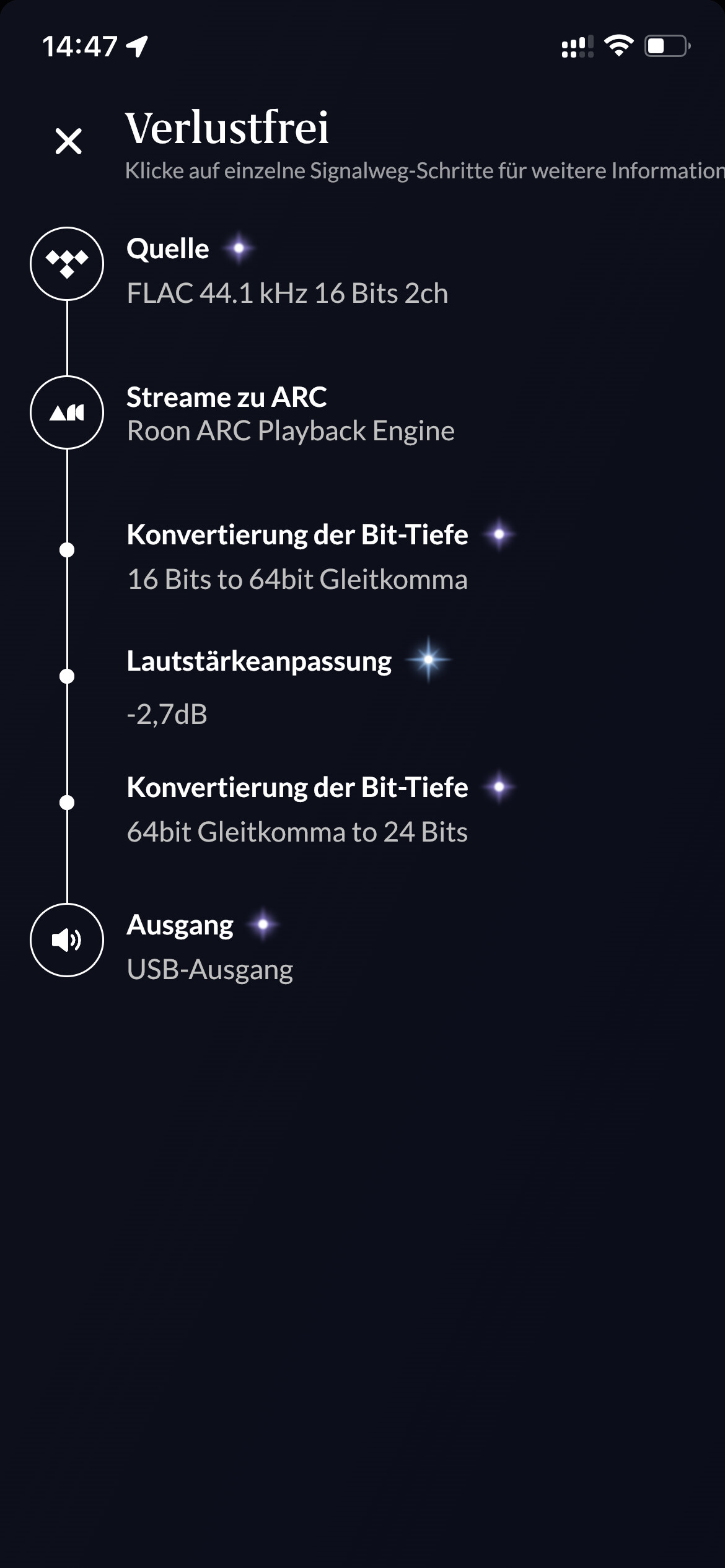The image size is (725, 1568).
Task: Select the 64bit Gleitkomma to 24 Bits step
Action: (x=297, y=809)
